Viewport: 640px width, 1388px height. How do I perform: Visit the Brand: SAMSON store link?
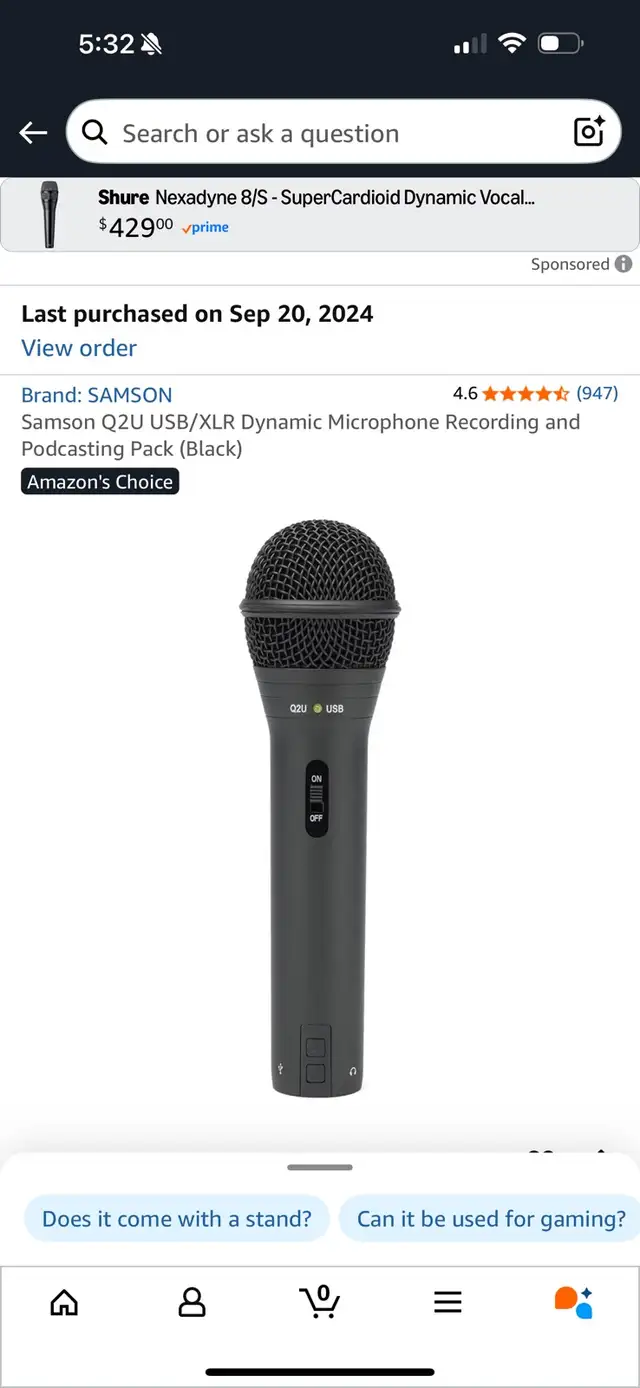97,394
